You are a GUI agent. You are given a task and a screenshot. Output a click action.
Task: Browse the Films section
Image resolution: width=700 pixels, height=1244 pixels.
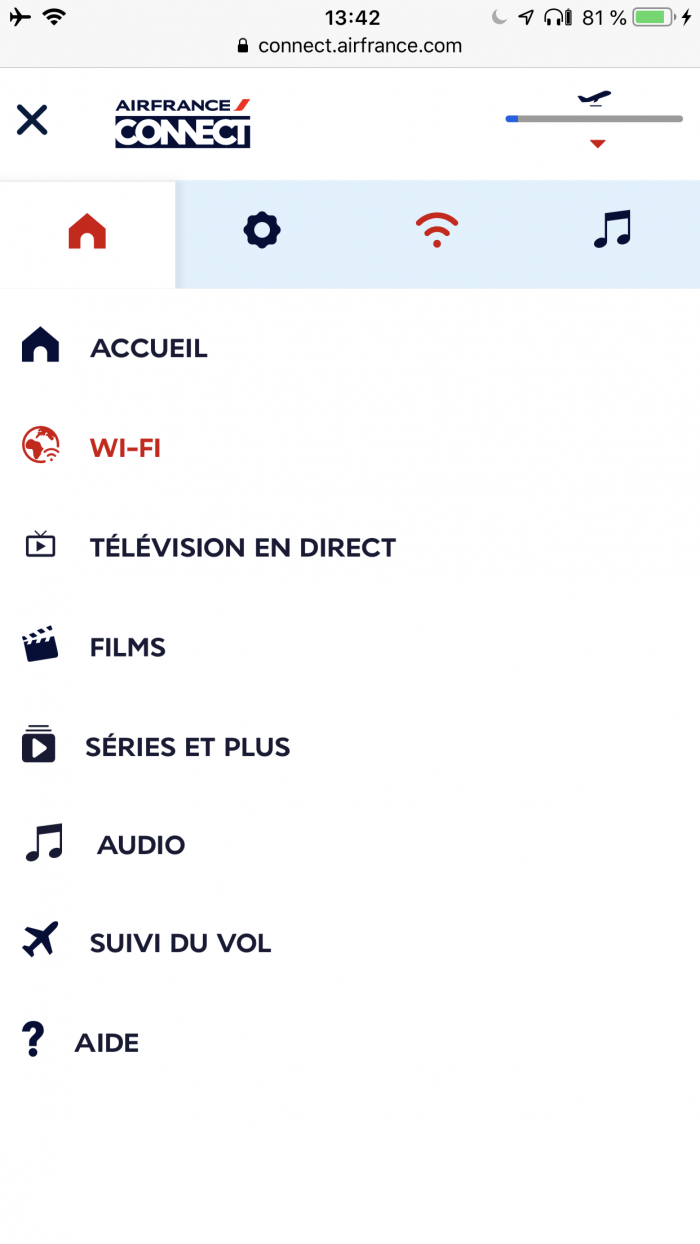click(x=127, y=647)
